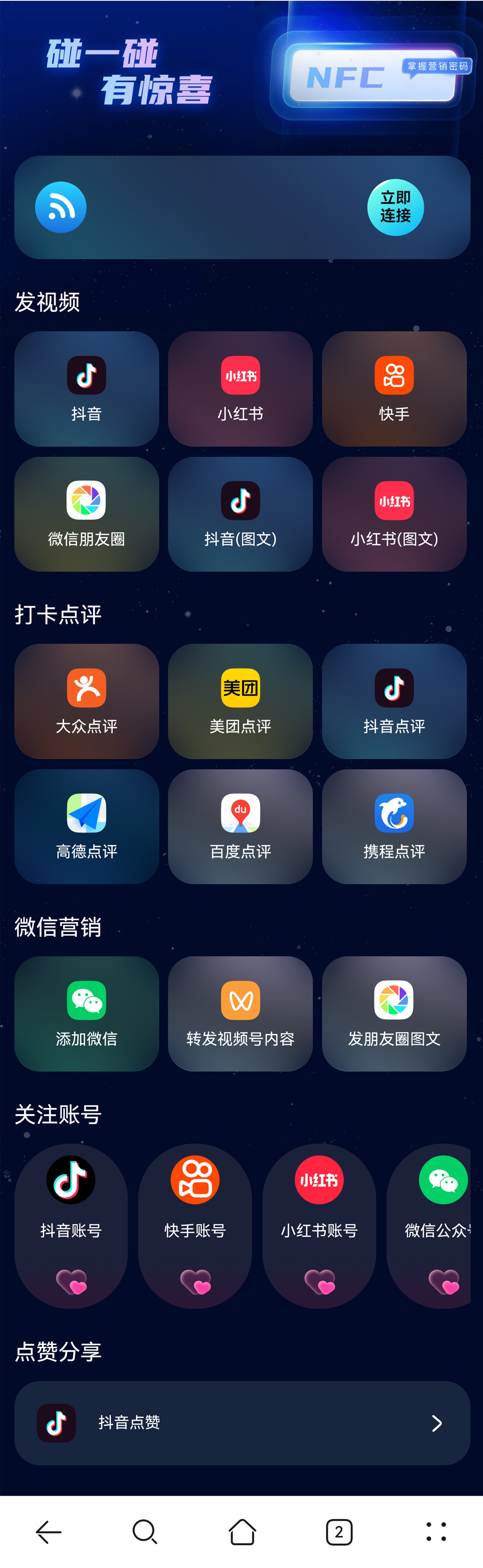The width and height of the screenshot is (483, 1568).
Task: Select 小红书 under 发视频
Action: pos(241,388)
